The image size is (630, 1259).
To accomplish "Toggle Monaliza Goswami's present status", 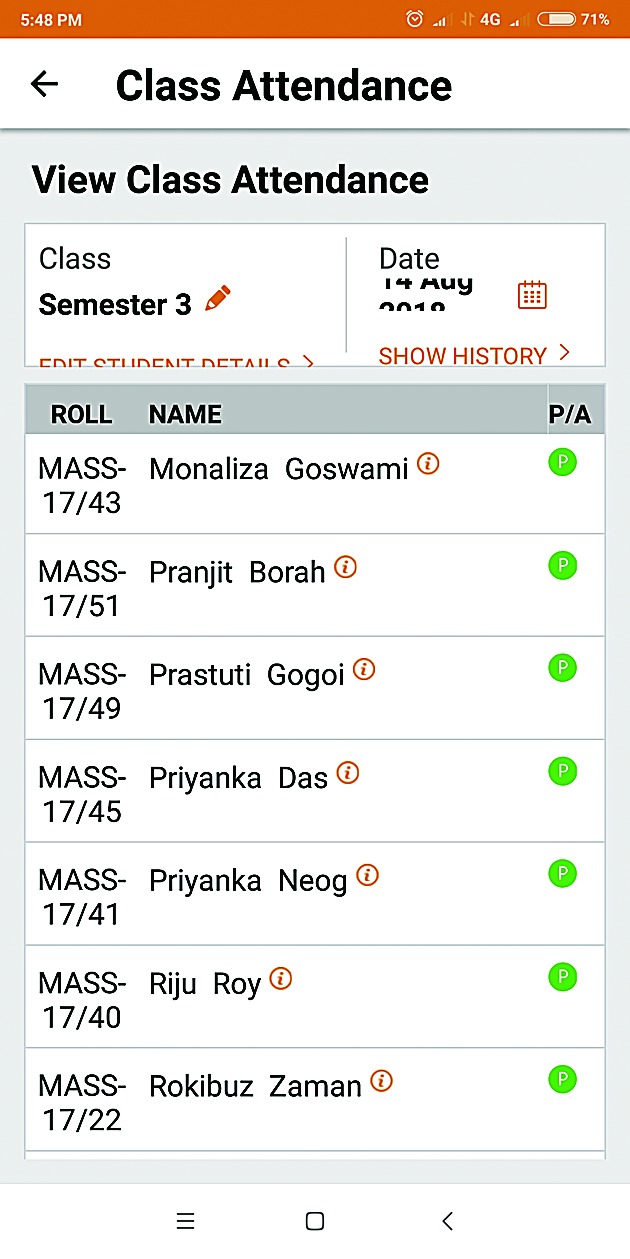I will tap(563, 463).
